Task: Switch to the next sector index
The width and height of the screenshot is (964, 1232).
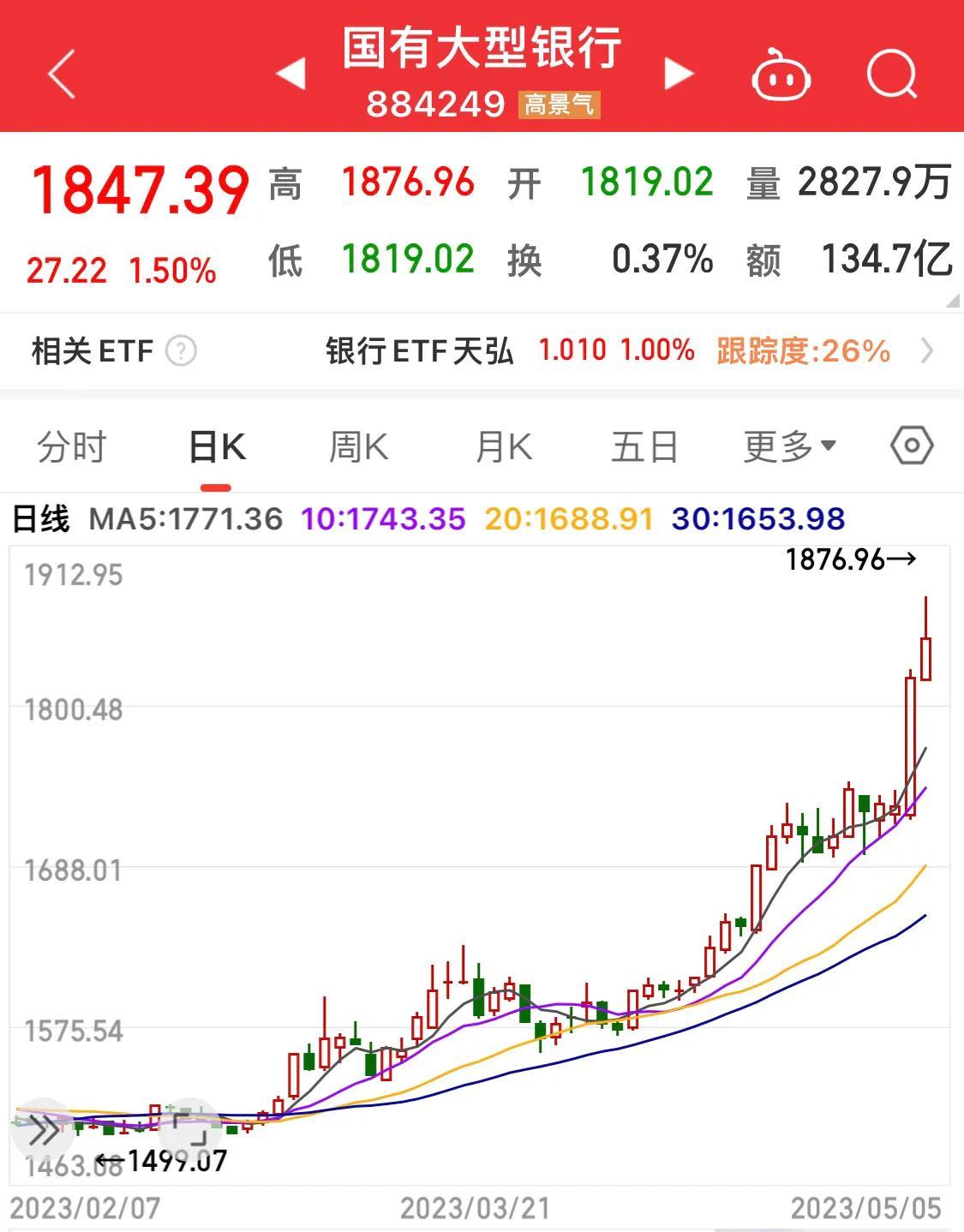Action: pyautogui.click(x=679, y=74)
